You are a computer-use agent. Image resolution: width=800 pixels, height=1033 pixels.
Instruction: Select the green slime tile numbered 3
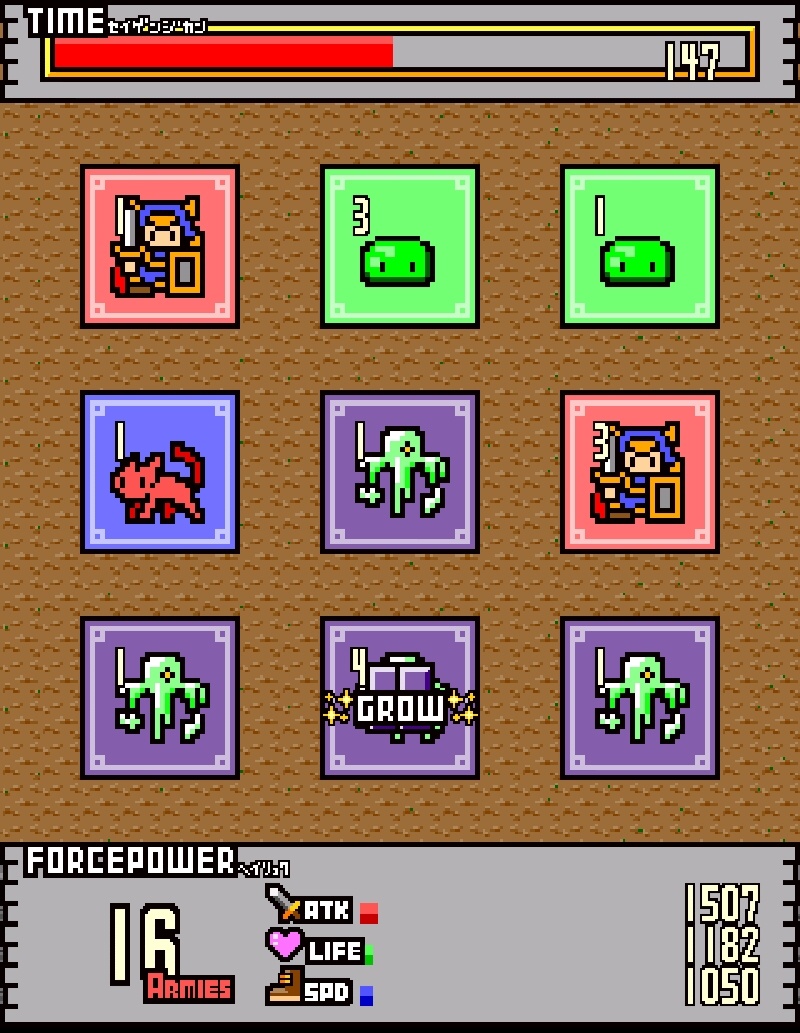(400, 247)
